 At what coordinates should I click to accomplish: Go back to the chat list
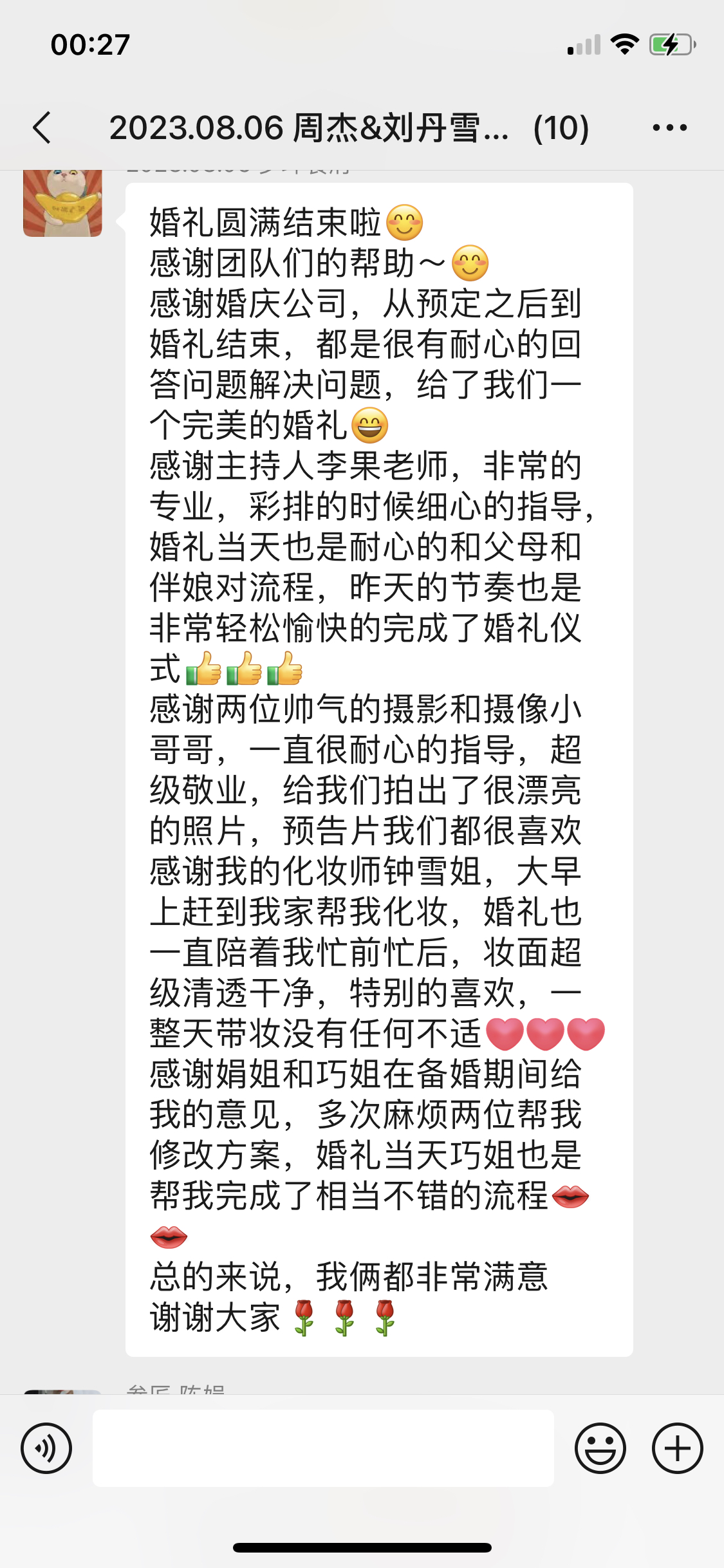[42, 127]
